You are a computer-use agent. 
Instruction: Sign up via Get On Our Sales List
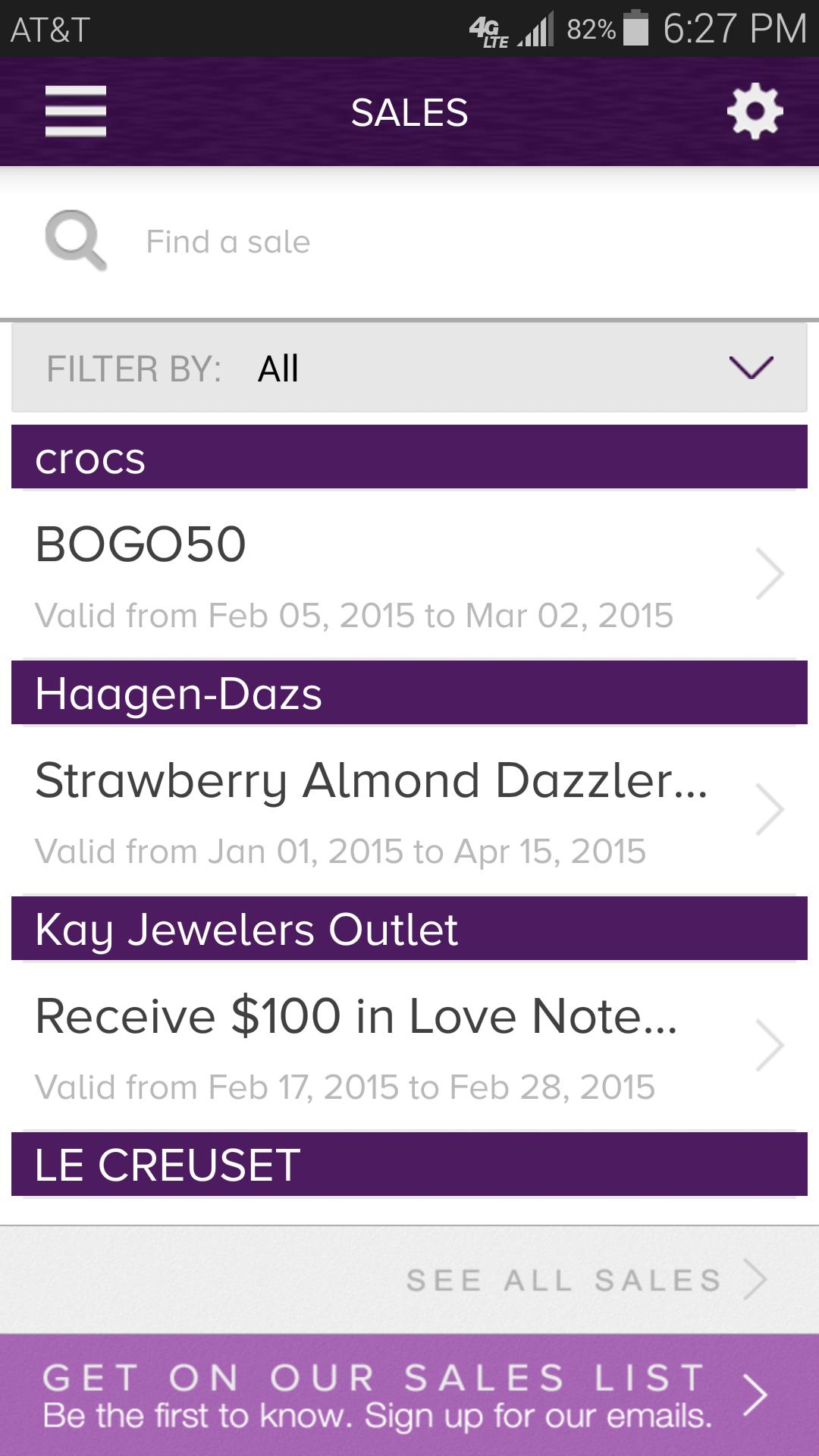click(x=409, y=1395)
